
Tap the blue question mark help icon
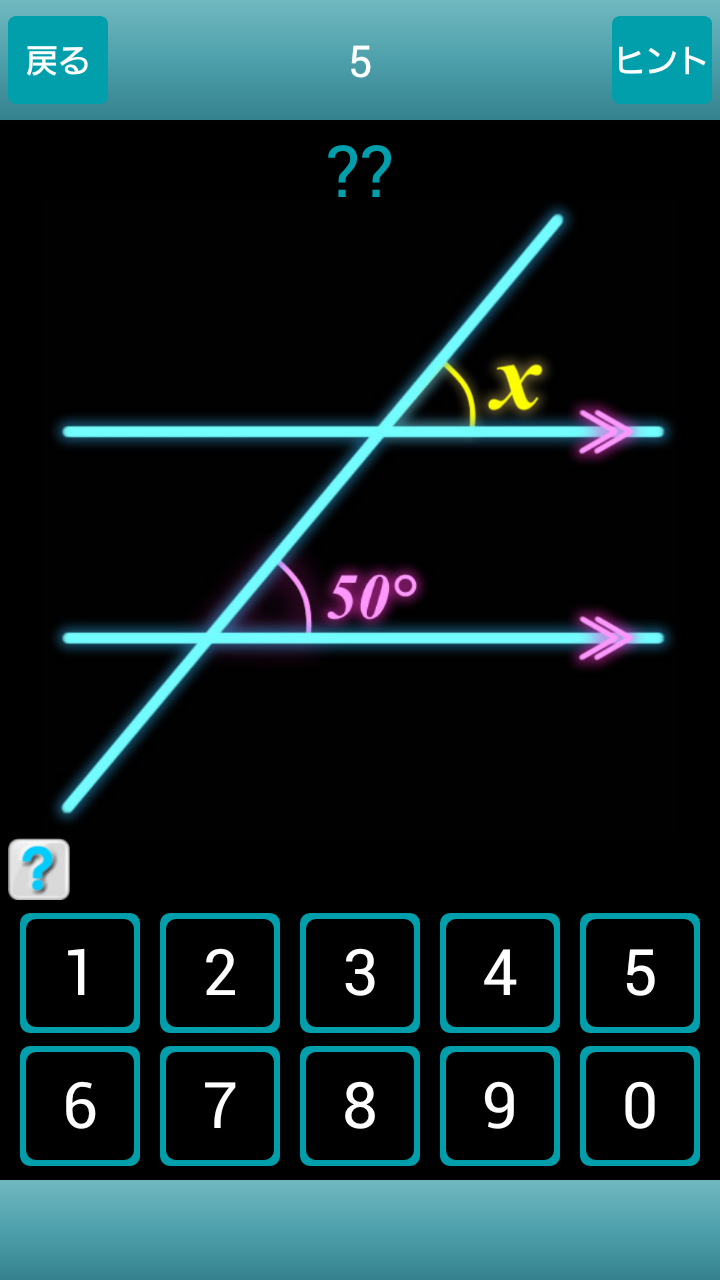pos(39,869)
